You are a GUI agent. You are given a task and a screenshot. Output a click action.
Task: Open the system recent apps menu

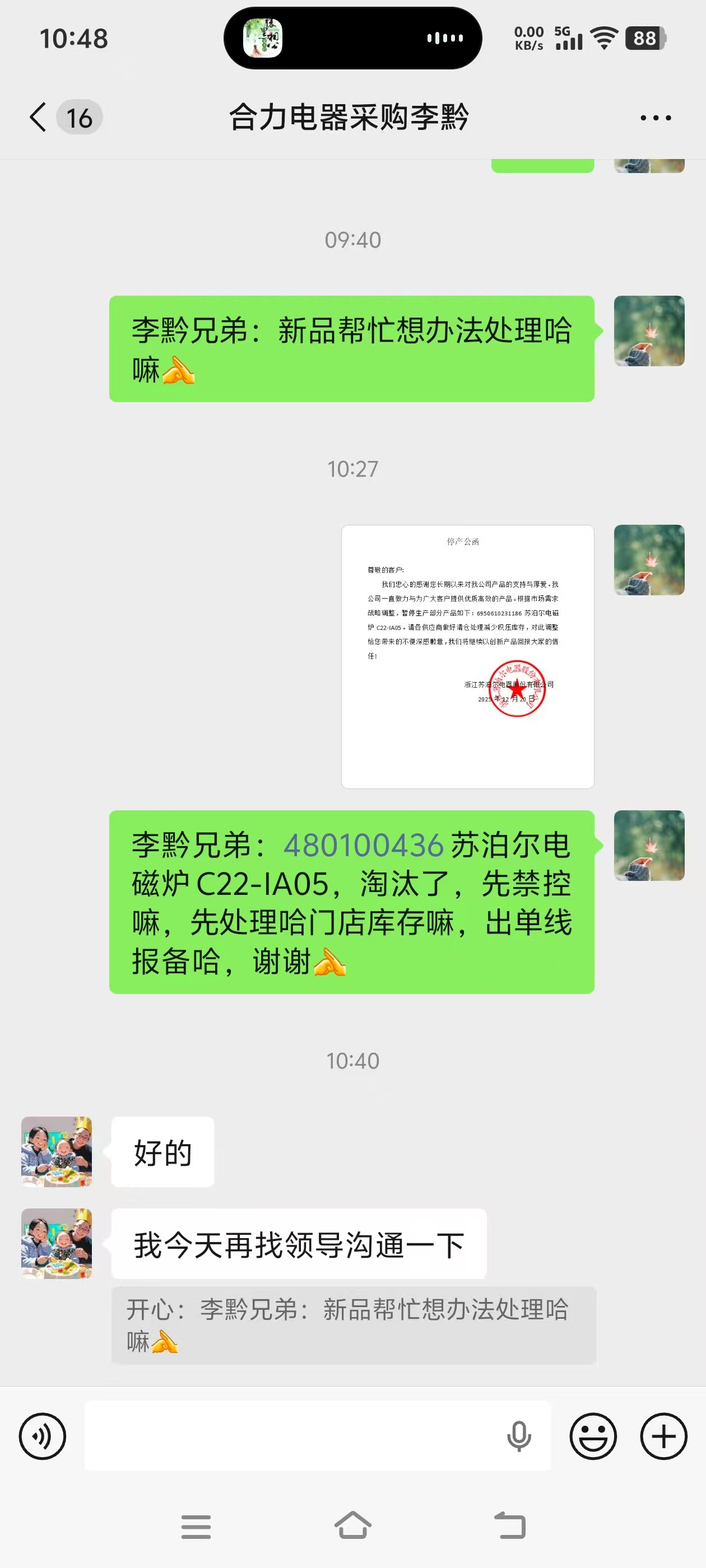tap(196, 1526)
